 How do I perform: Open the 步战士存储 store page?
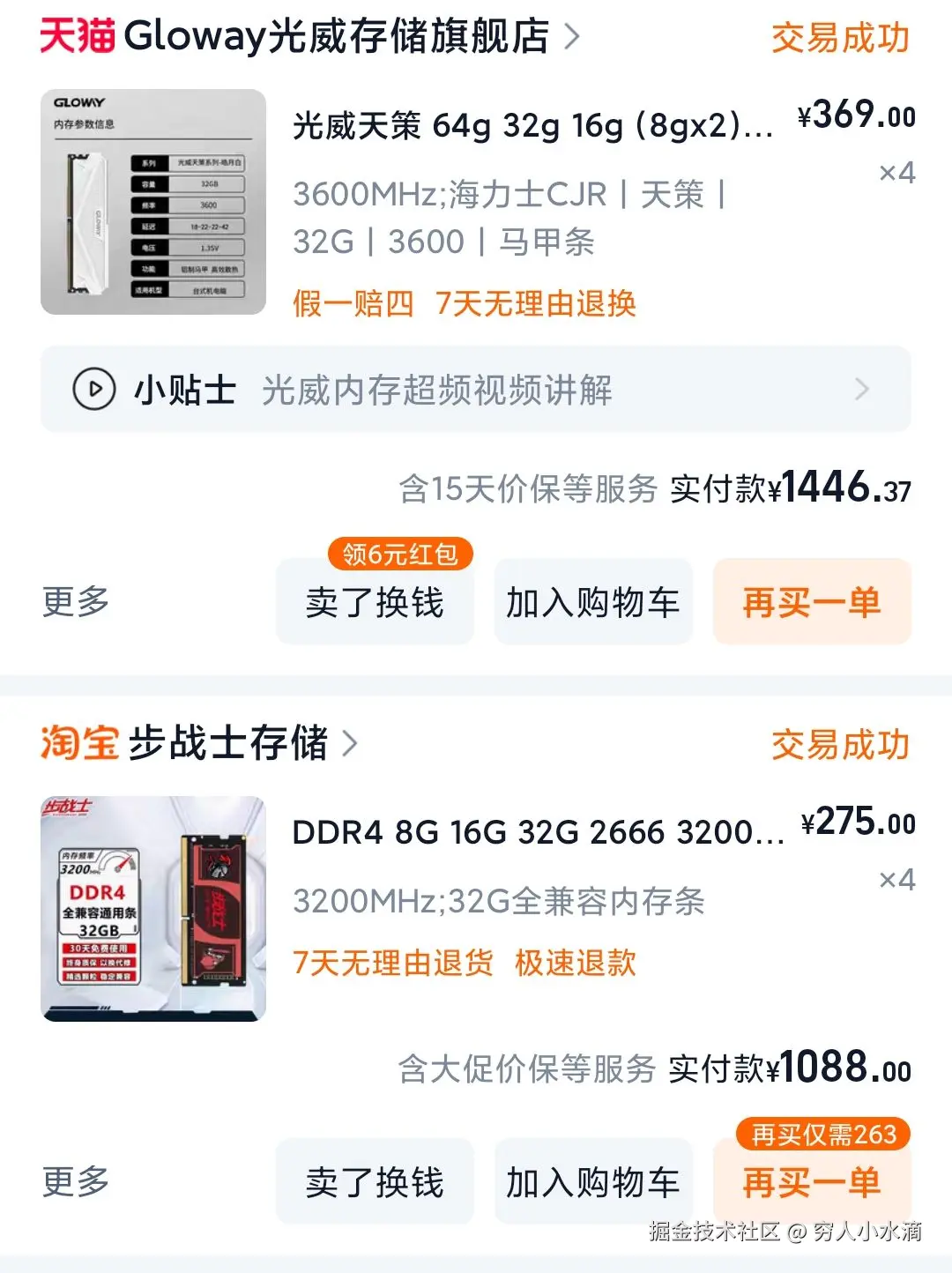229,743
